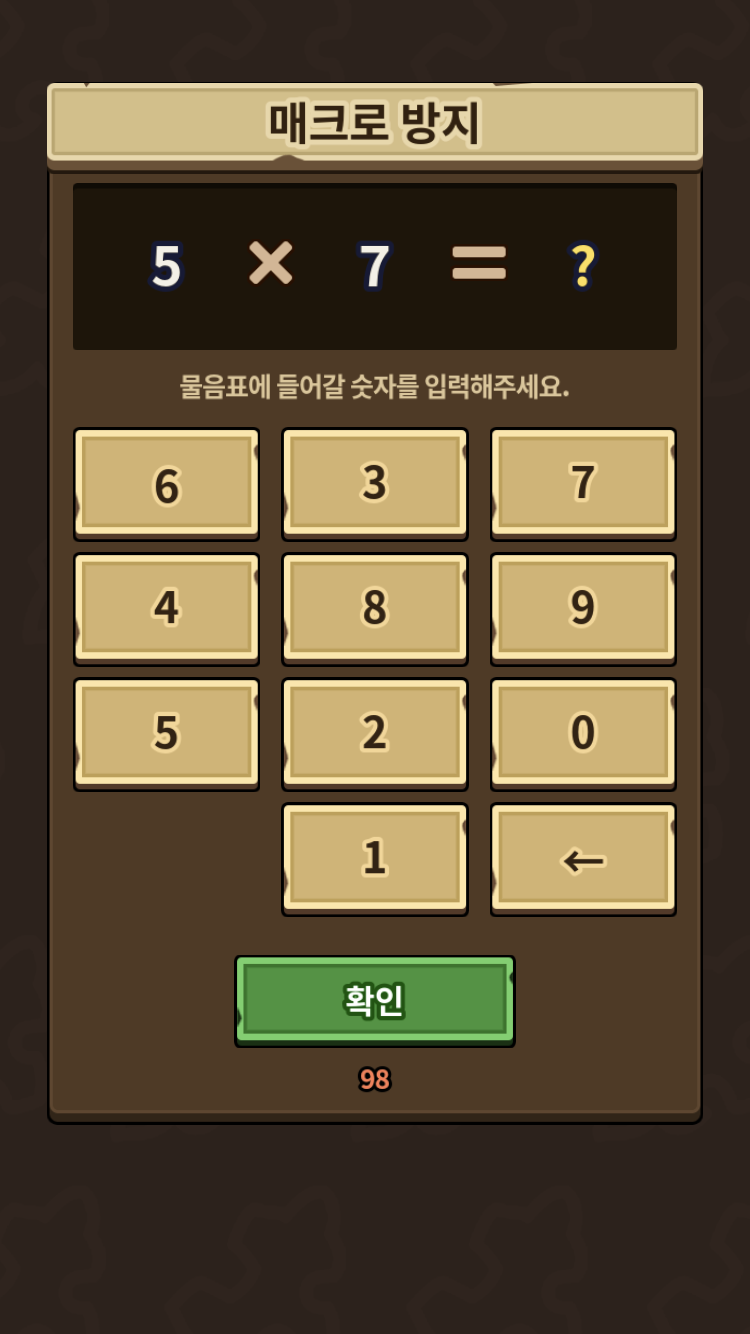Tap the number 5 key
Image resolution: width=750 pixels, height=1334 pixels.
coord(166,734)
